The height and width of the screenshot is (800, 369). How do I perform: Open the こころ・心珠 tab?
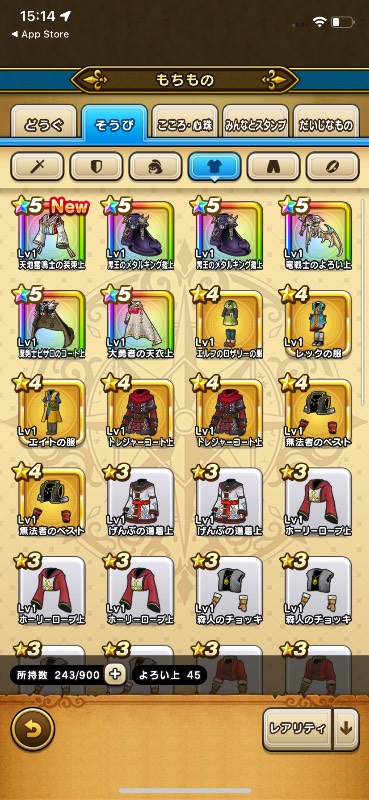(185, 124)
